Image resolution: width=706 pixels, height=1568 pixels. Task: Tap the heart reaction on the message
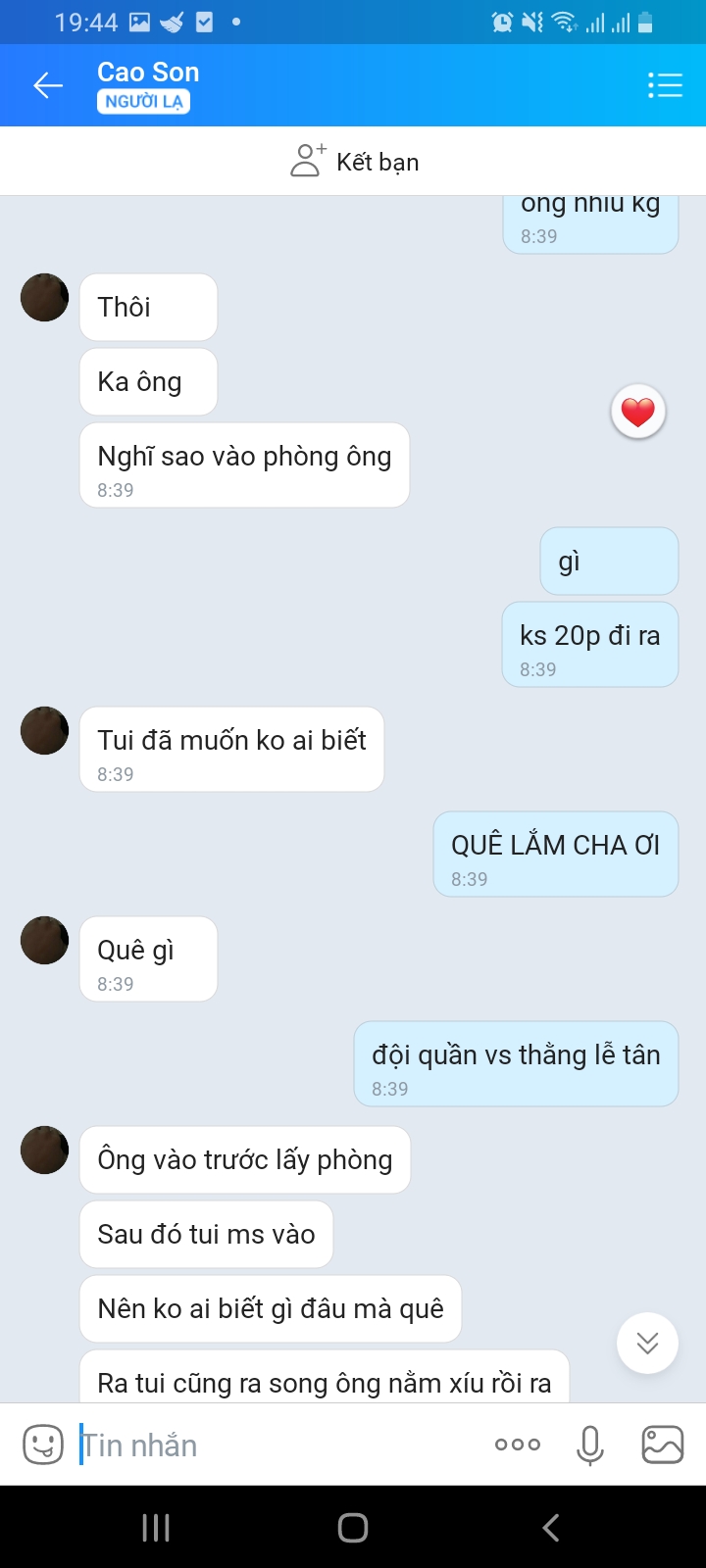click(x=638, y=412)
